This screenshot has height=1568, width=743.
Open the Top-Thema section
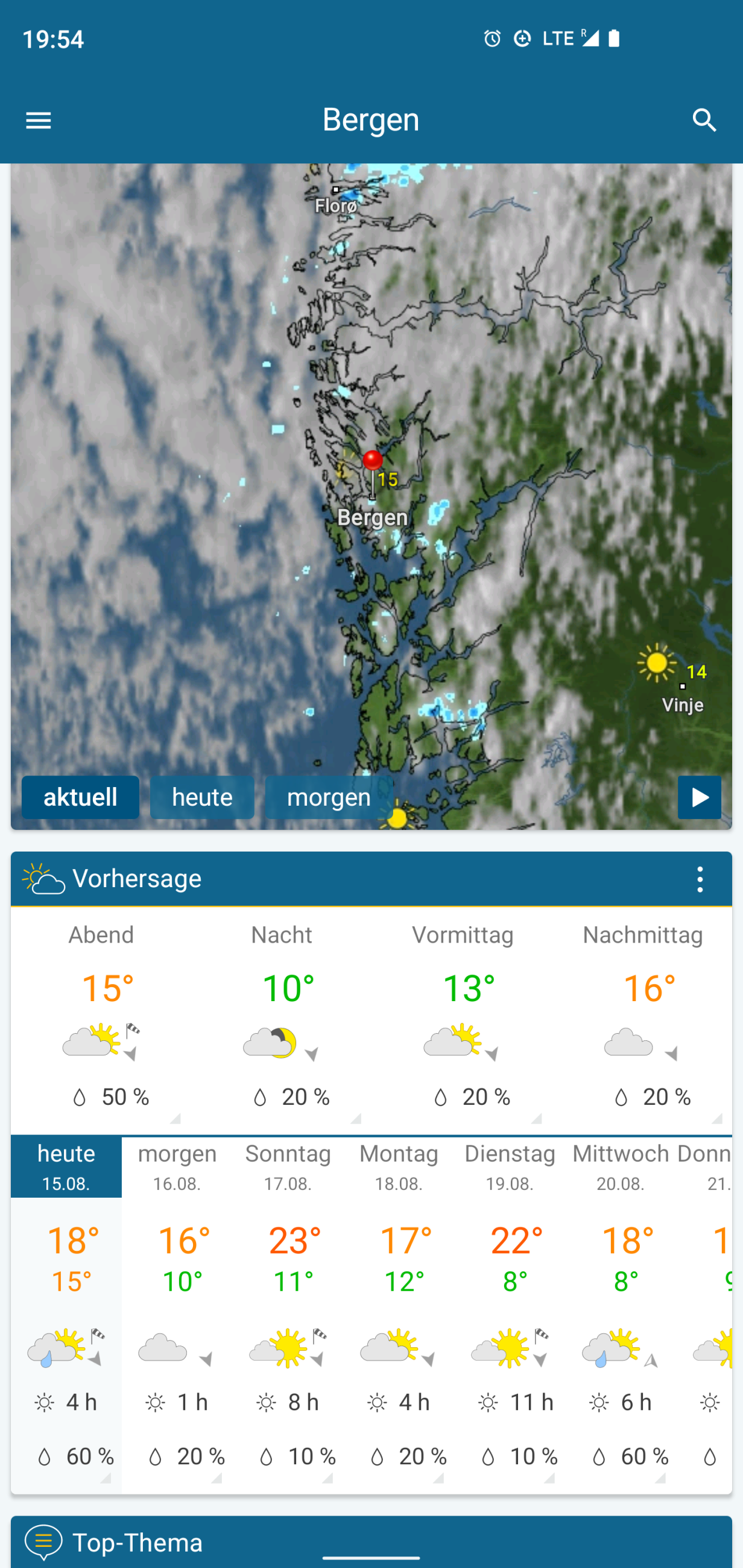coord(137,1543)
